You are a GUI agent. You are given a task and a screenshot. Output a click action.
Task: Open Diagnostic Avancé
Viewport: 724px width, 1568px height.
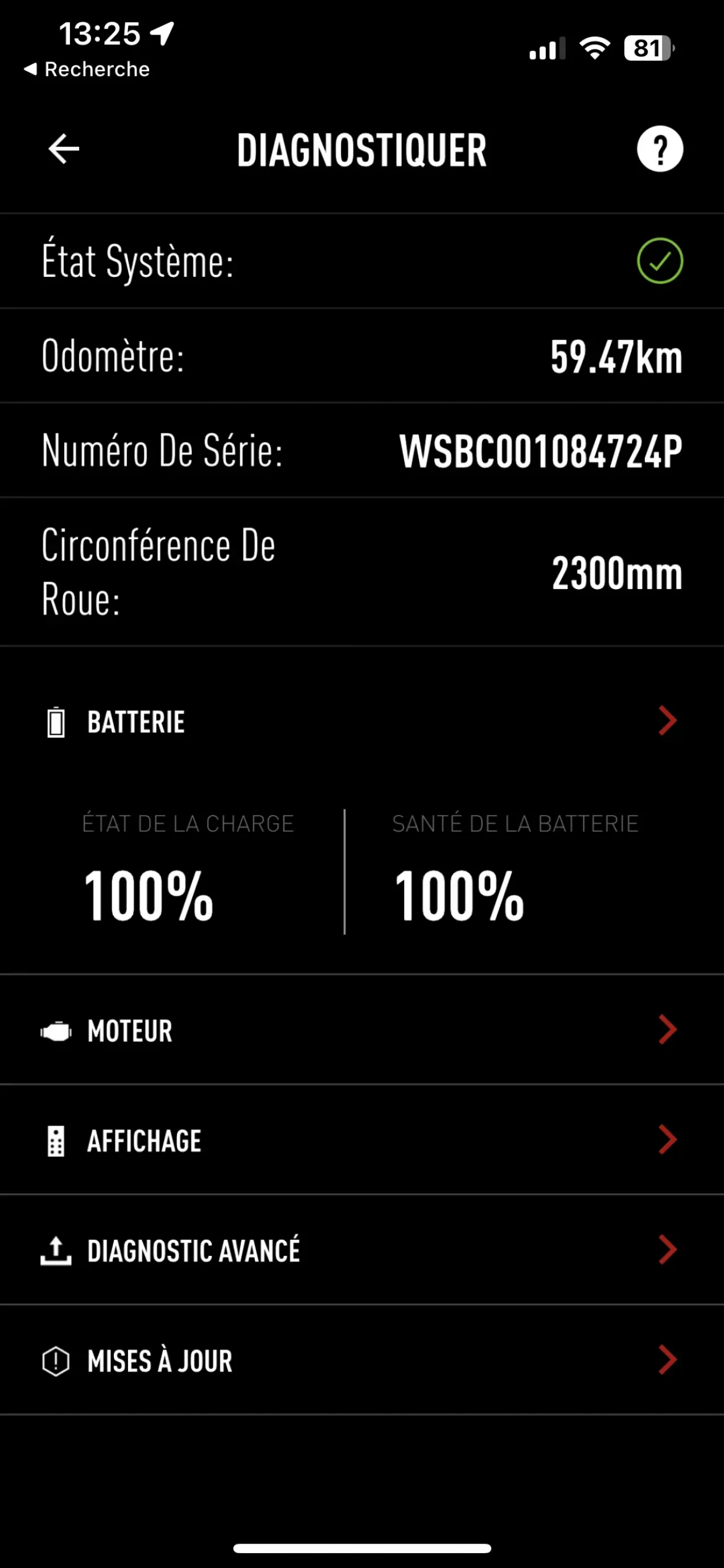coord(361,1250)
